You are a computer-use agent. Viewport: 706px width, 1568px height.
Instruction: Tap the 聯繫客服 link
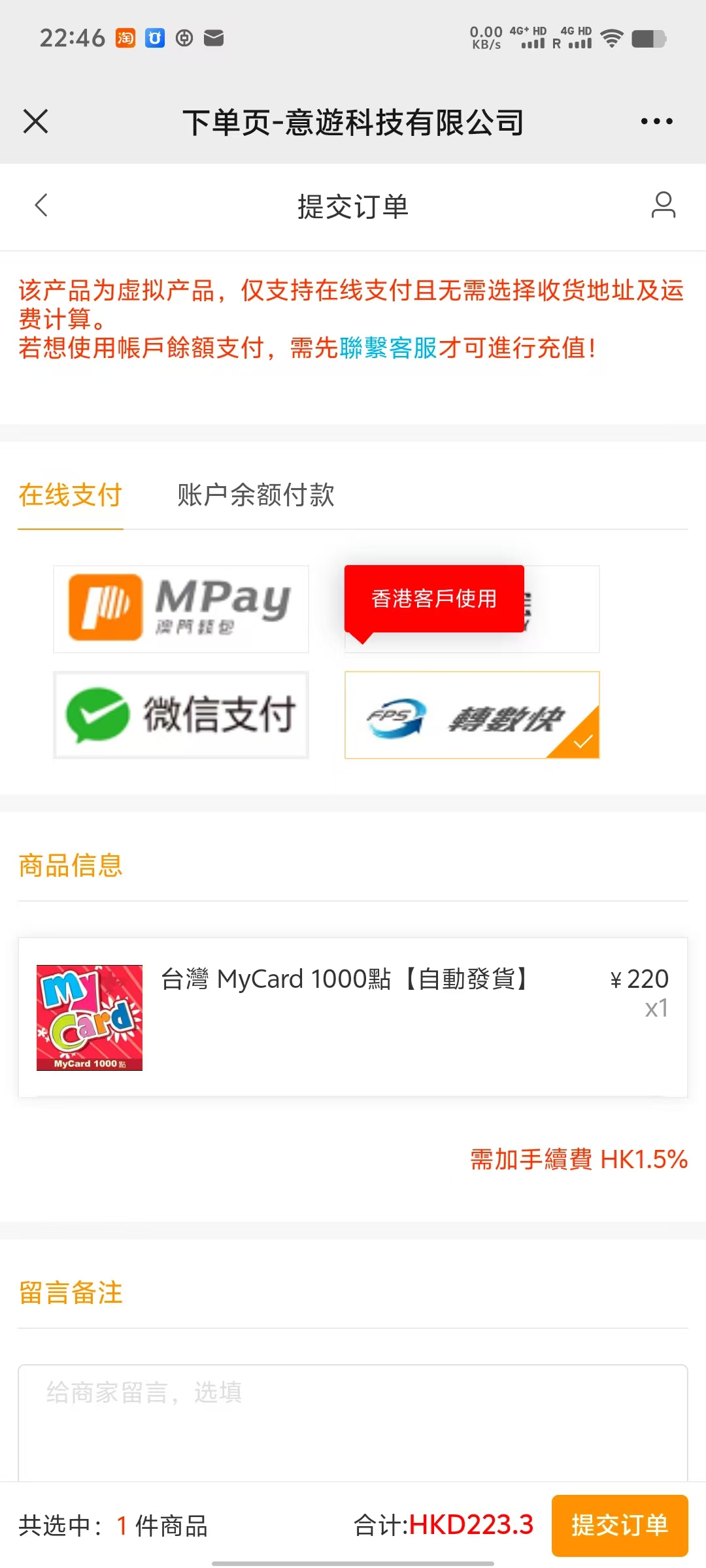click(388, 348)
